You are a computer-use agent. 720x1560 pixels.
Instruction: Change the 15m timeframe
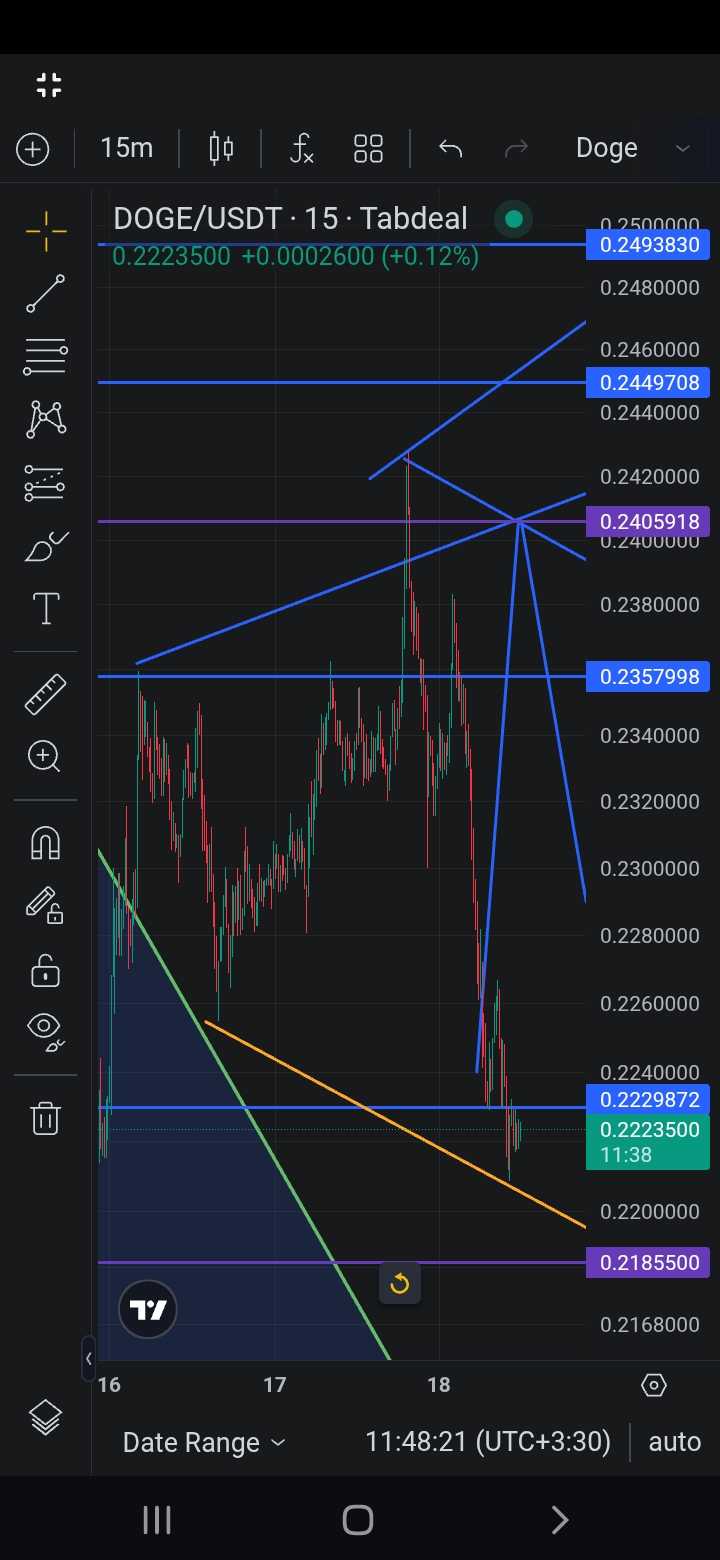click(126, 148)
